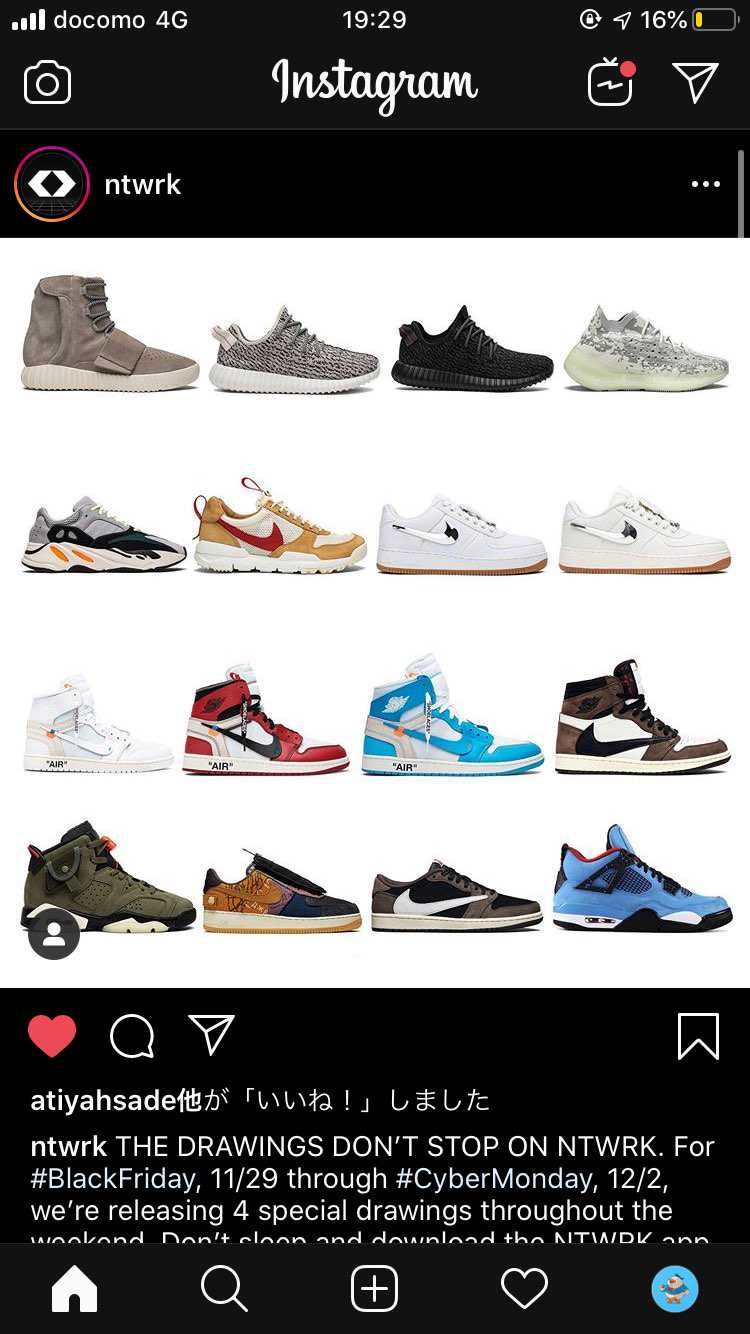The image size is (750, 1334).
Task: Open the Activity heart tab
Action: click(x=524, y=1288)
